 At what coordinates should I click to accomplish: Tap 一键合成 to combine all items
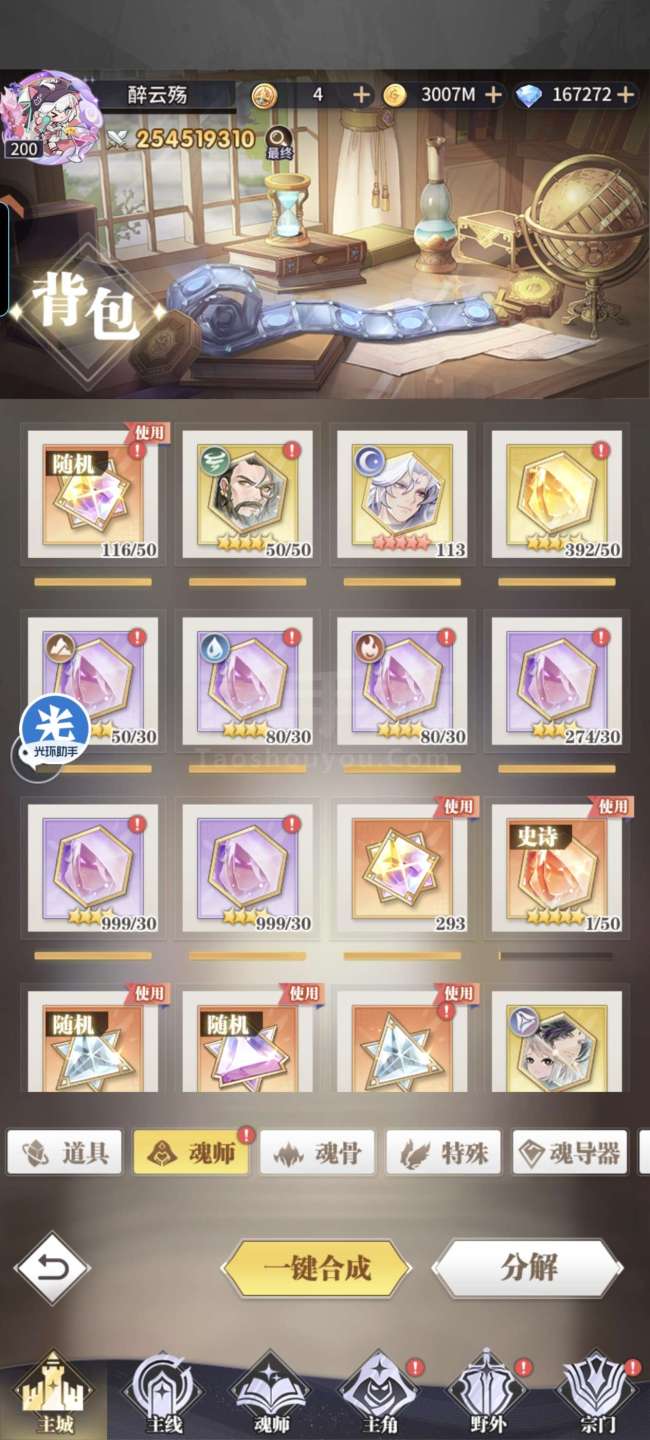pos(316,1268)
